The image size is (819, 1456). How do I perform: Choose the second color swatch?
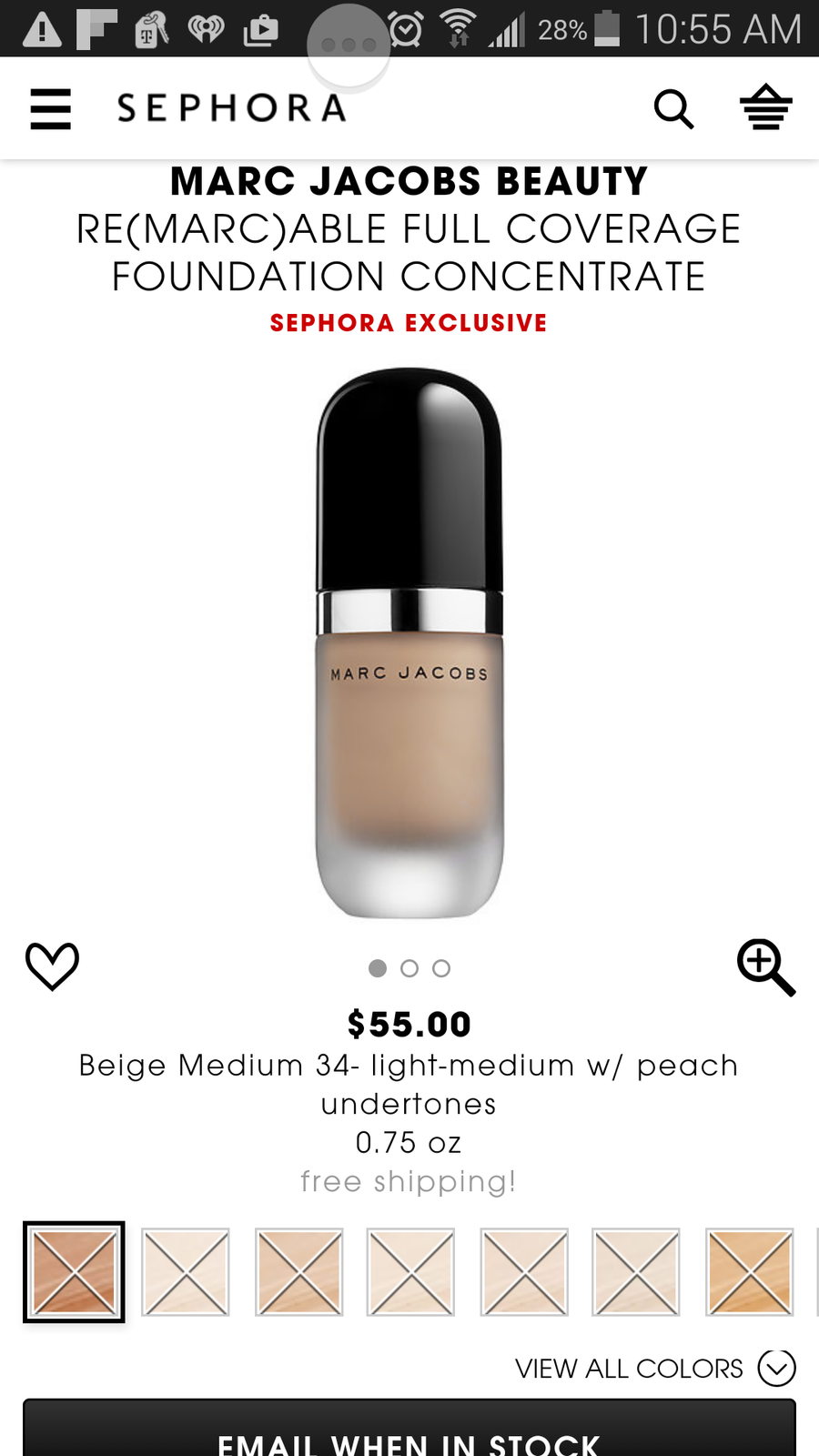coord(186,1271)
